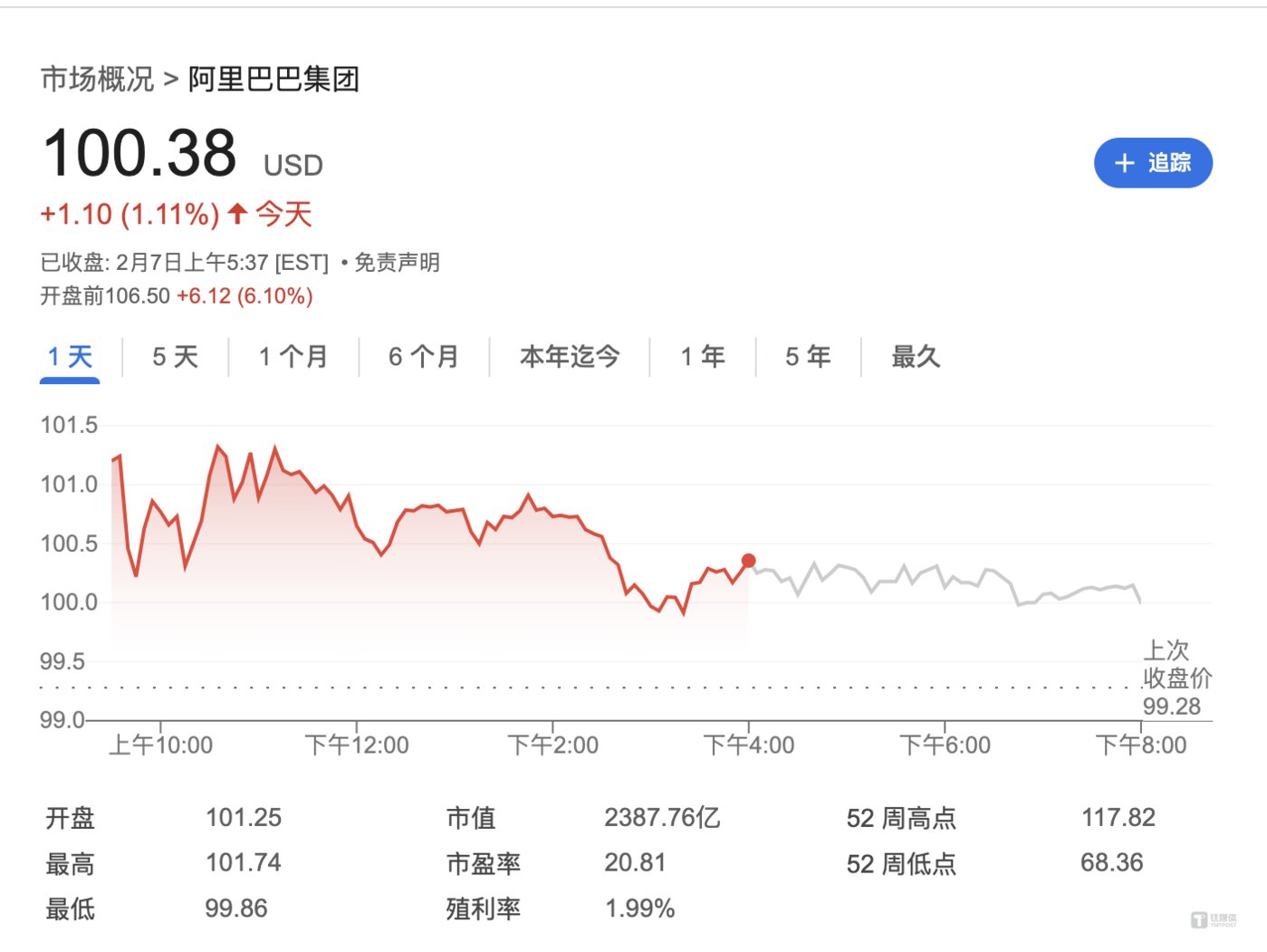Select the 1 年 time range

(702, 357)
